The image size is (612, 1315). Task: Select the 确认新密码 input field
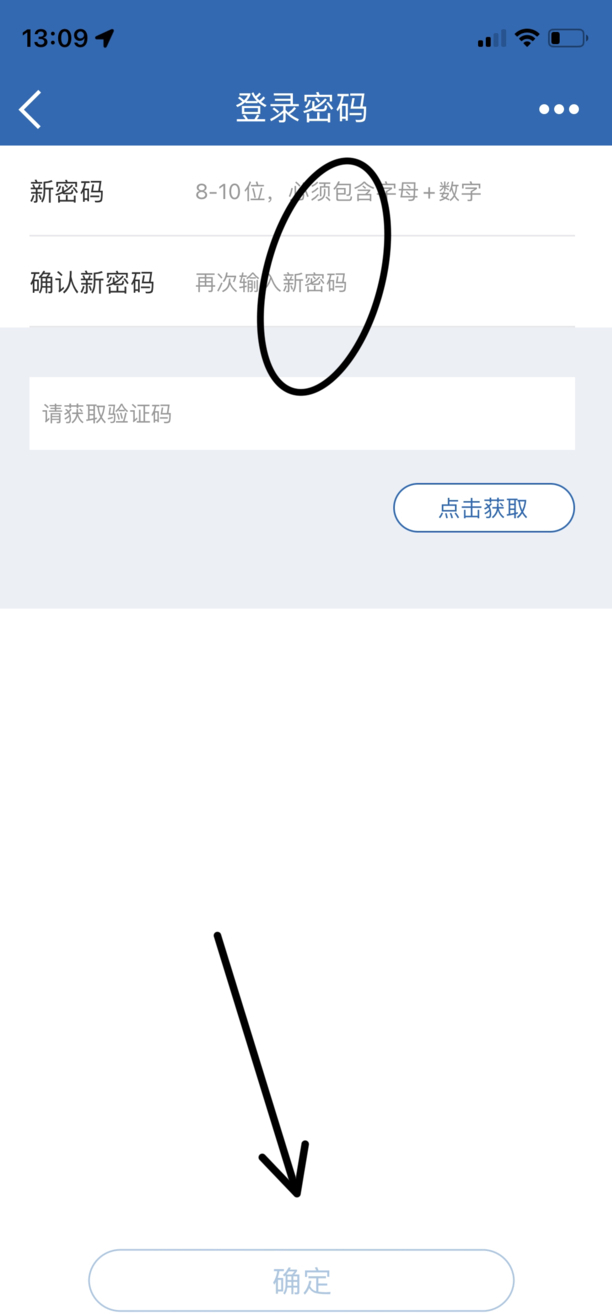click(x=380, y=283)
